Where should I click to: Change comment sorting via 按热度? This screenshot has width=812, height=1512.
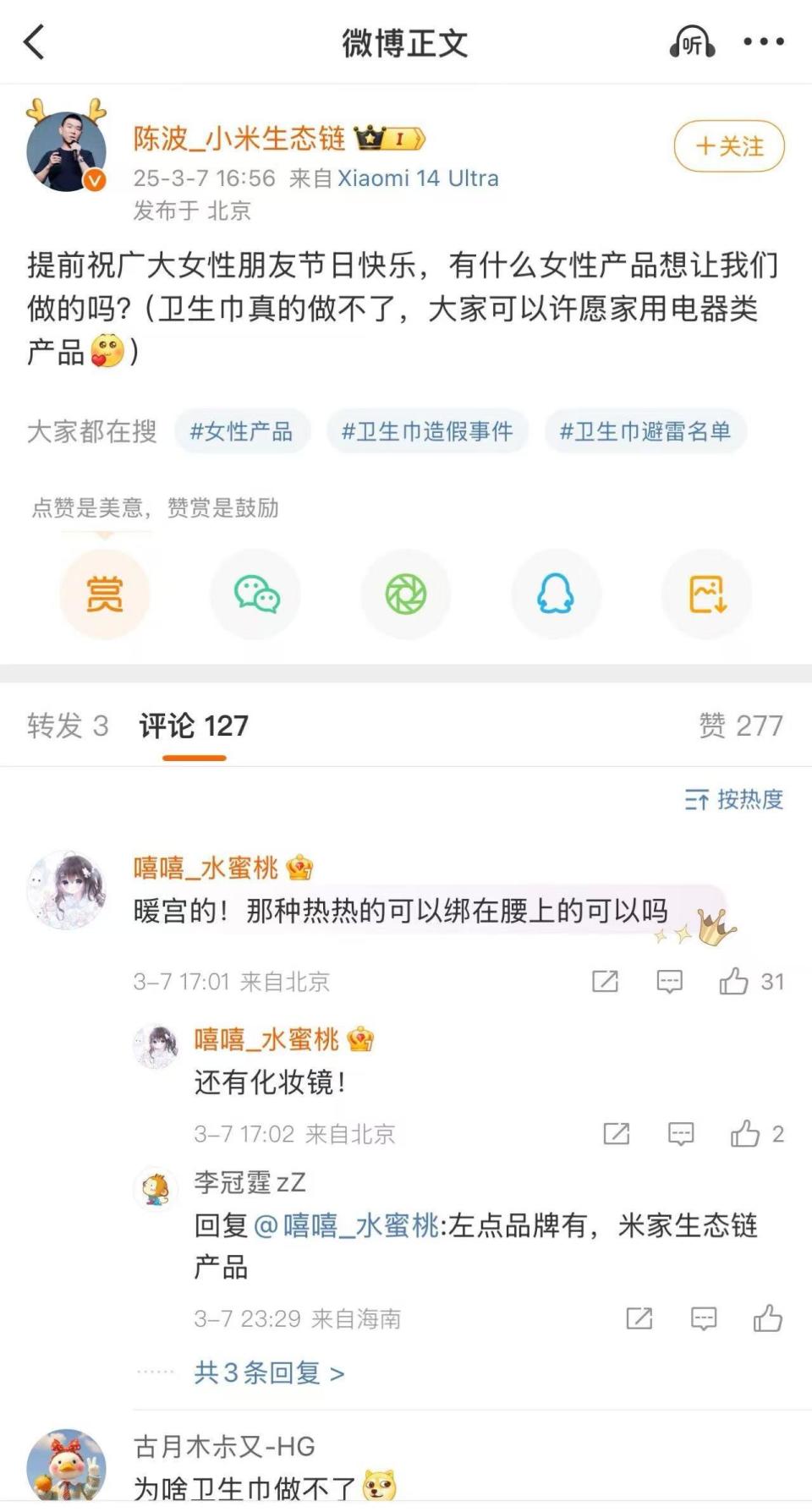(734, 799)
